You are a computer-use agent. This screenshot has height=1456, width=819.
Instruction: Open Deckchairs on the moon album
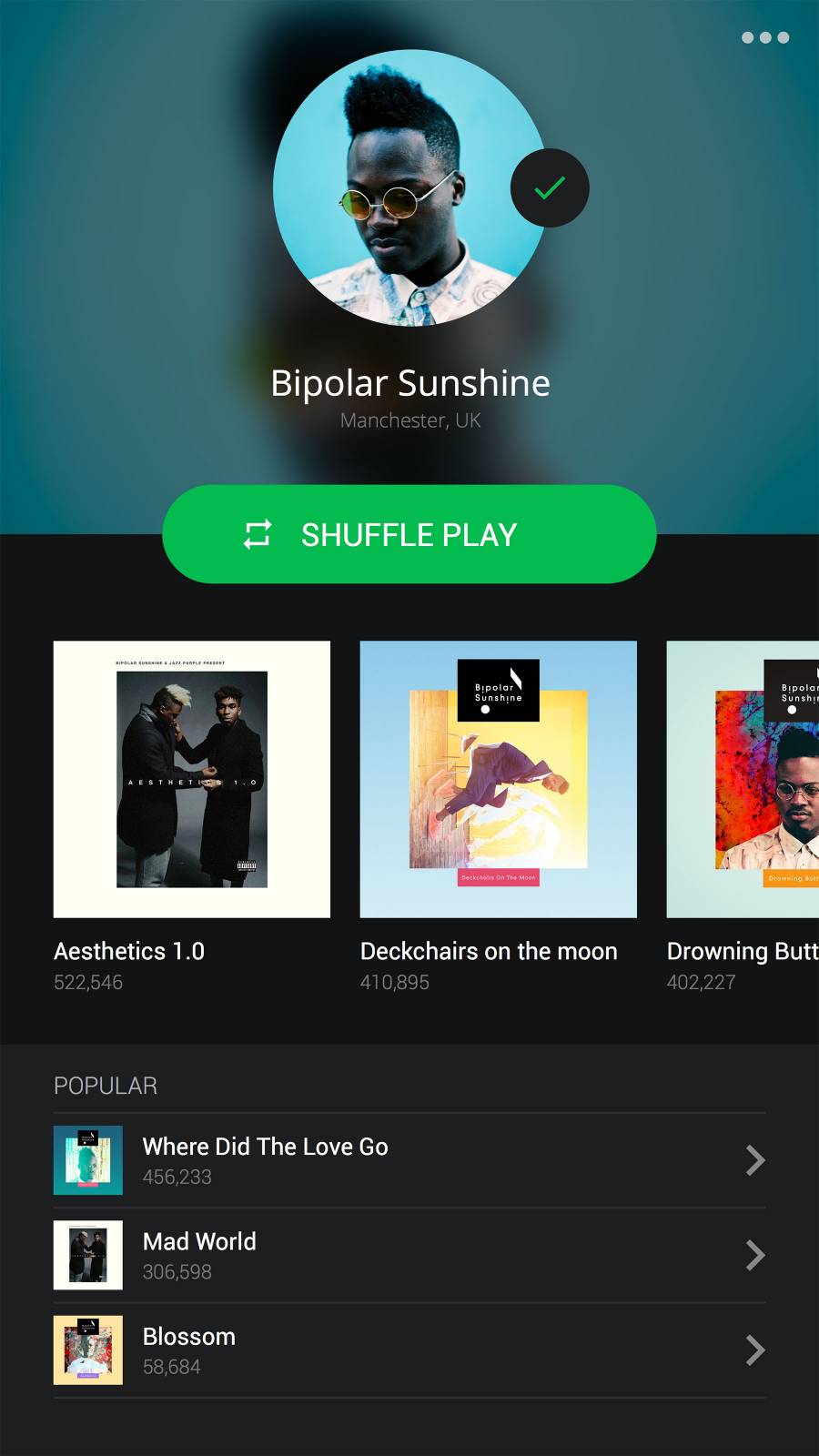(498, 779)
